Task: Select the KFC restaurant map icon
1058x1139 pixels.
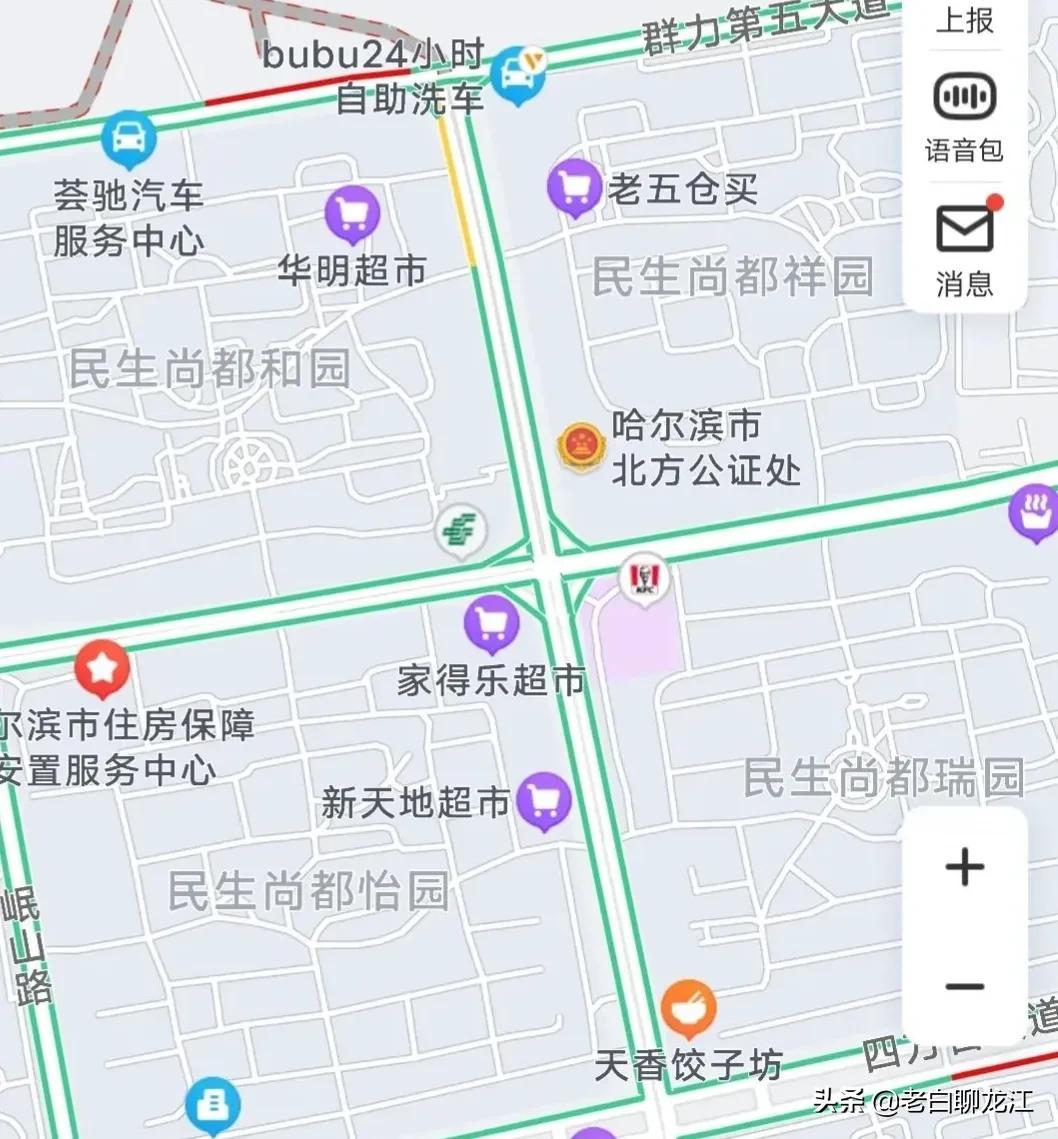Action: pos(645,578)
